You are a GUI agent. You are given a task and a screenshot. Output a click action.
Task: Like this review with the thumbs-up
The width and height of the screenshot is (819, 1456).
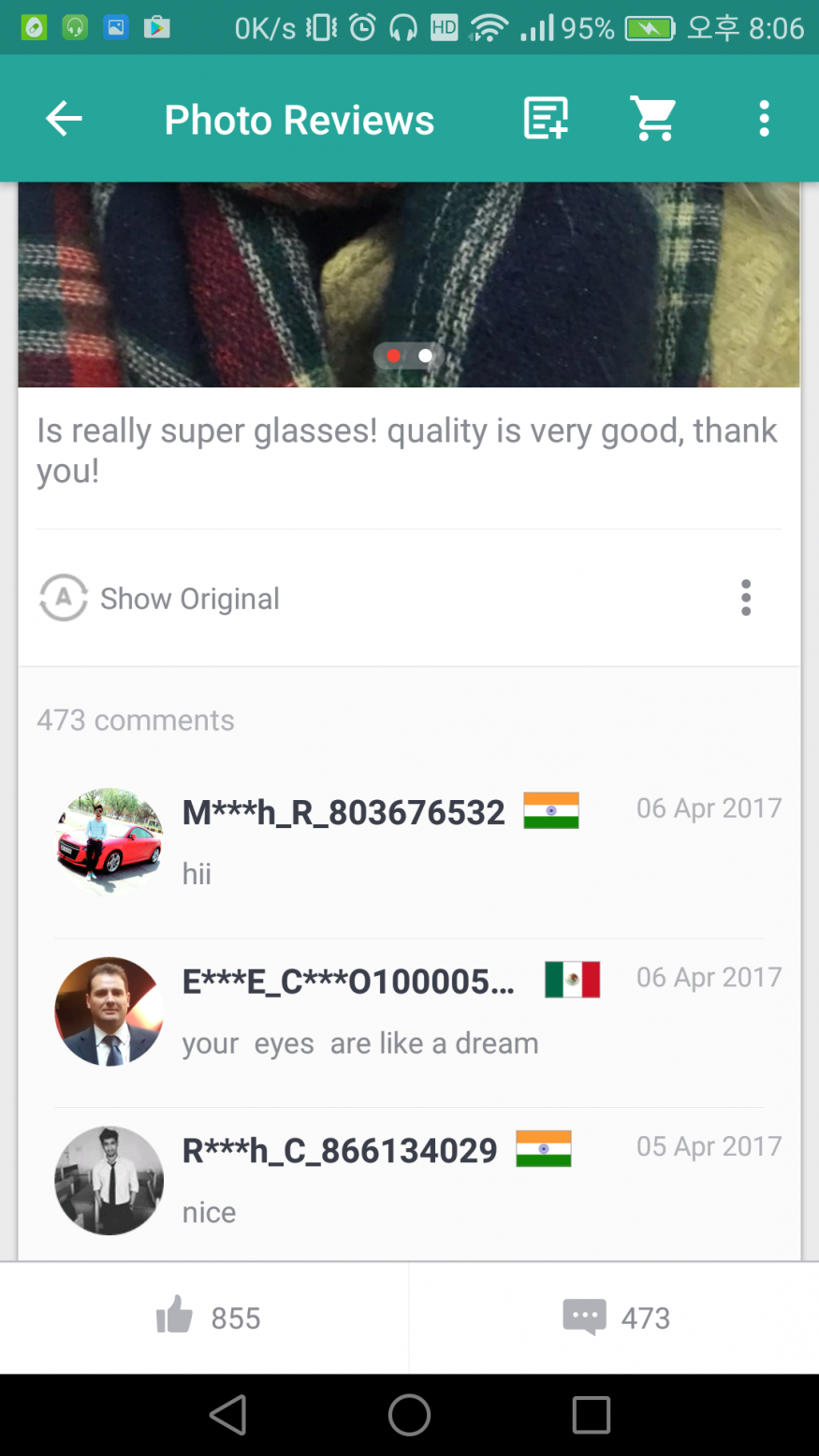point(206,1318)
